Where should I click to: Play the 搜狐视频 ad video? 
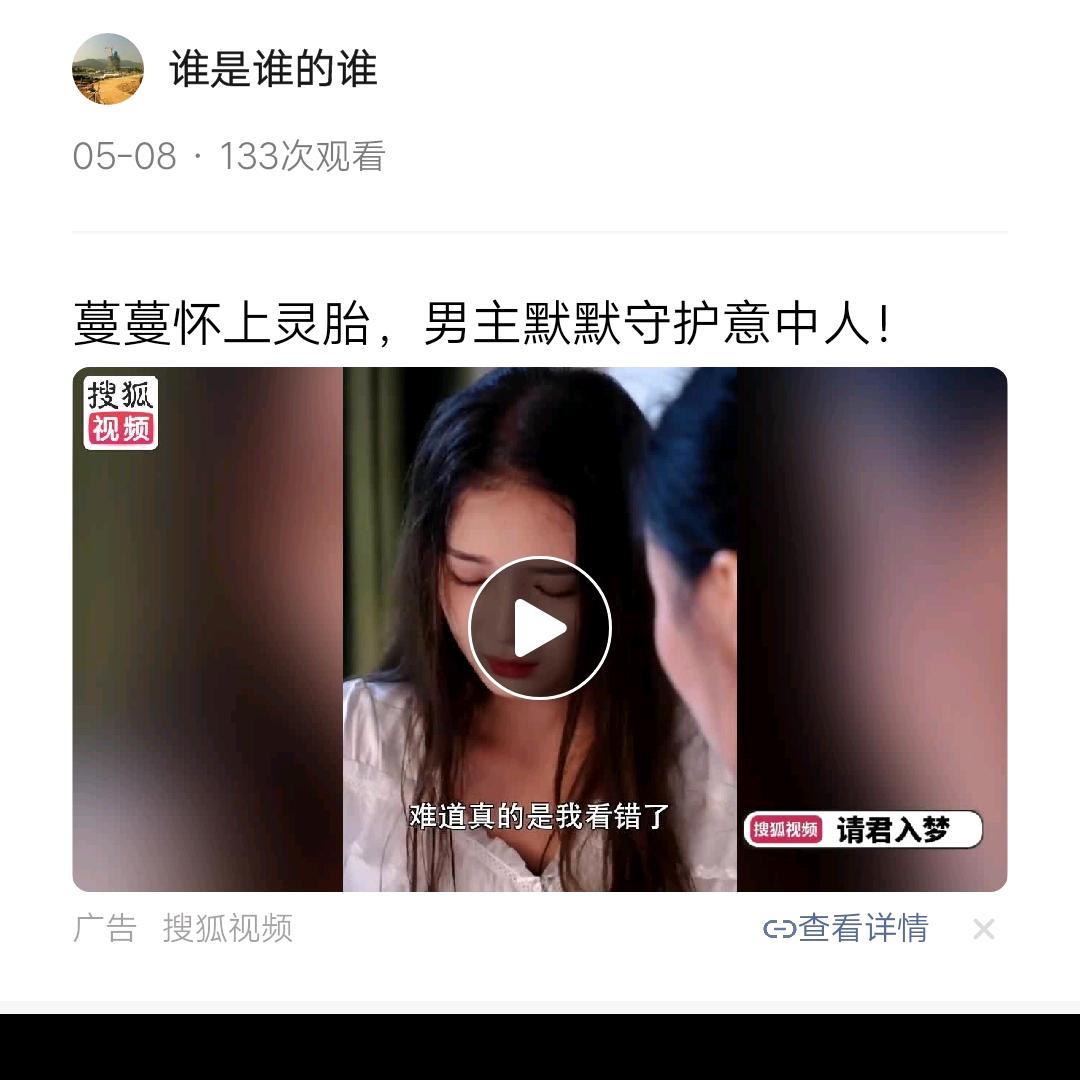(x=539, y=627)
